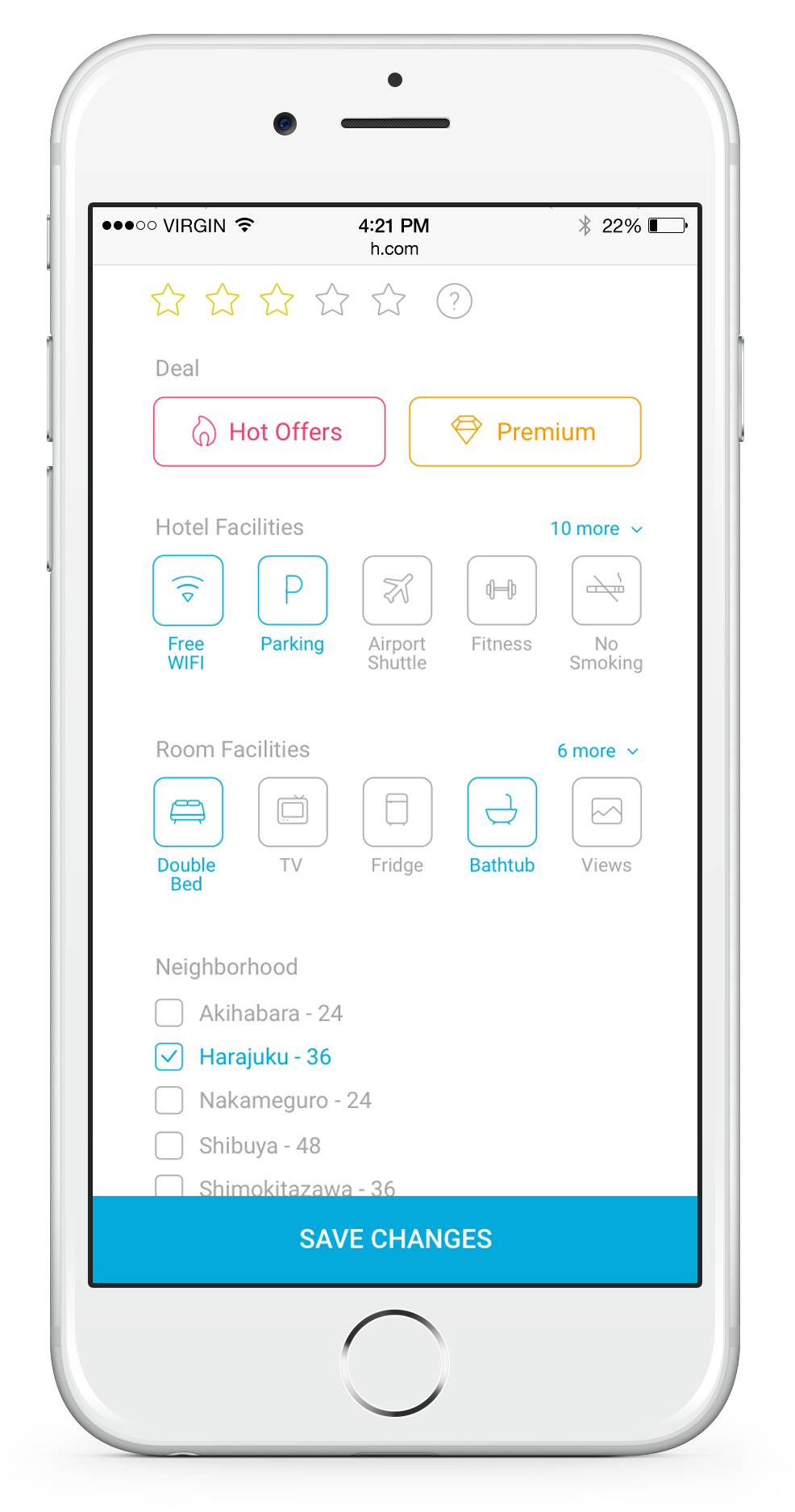This screenshot has height=1512, width=795.
Task: Expand 10 more hotel facilities
Action: click(596, 528)
